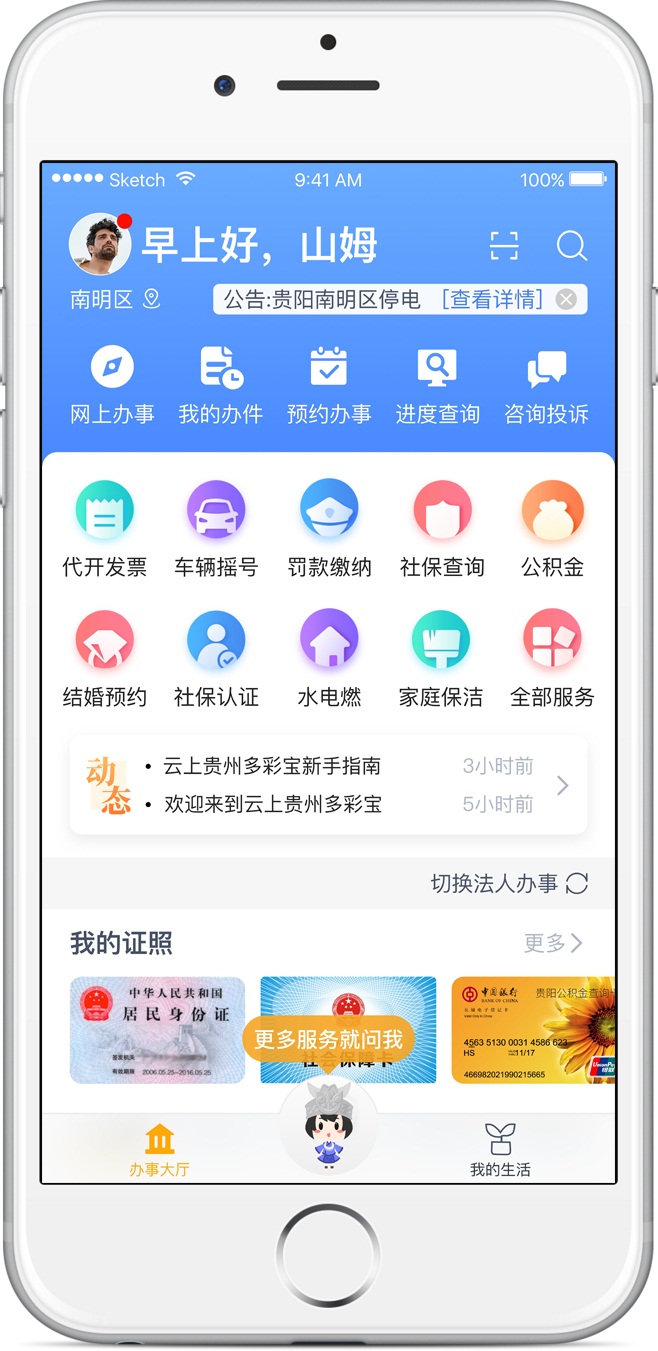The width and height of the screenshot is (658, 1351).
Task: Open 网上办事
Action: click(x=112, y=386)
